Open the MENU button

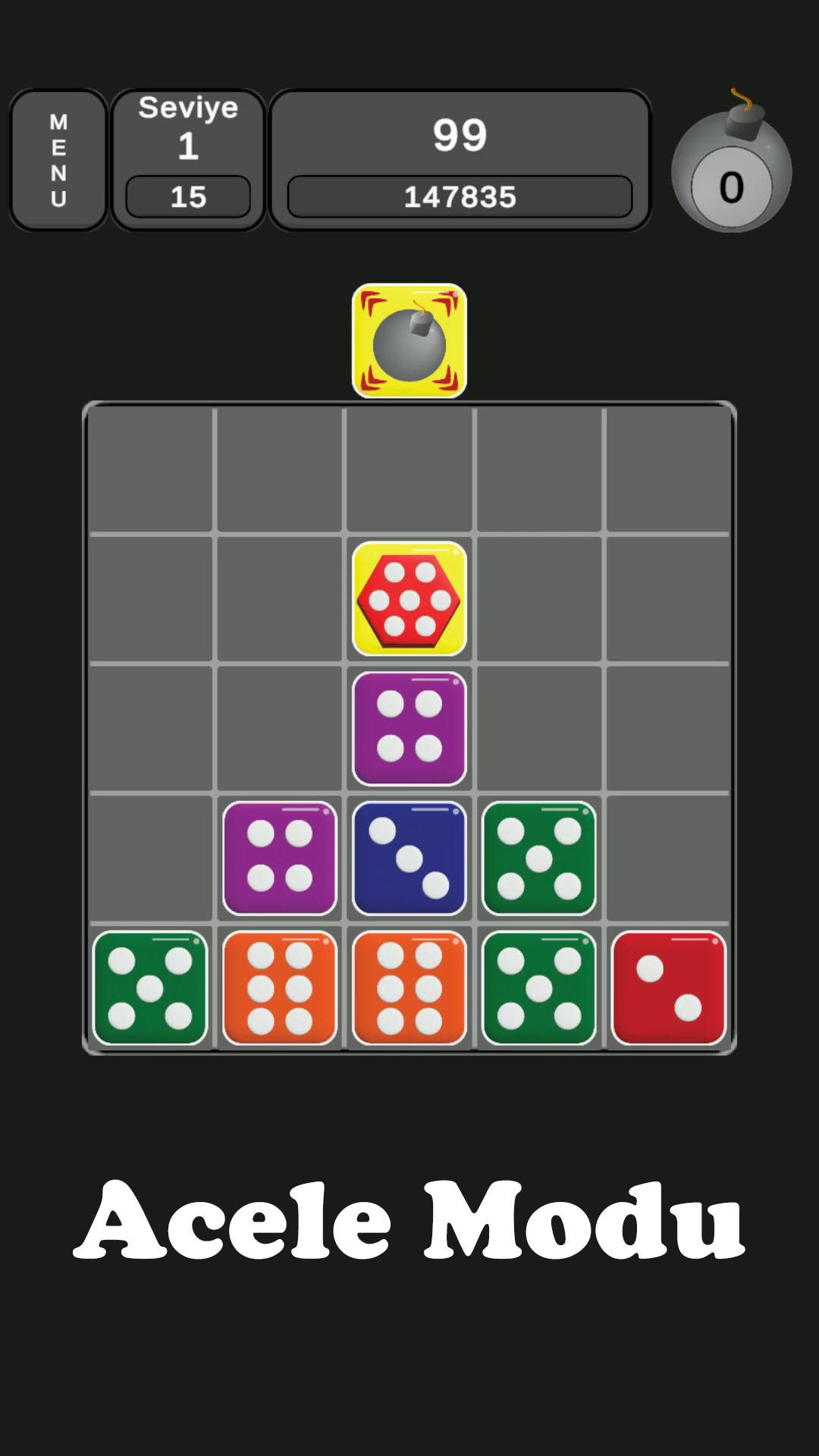[x=58, y=160]
